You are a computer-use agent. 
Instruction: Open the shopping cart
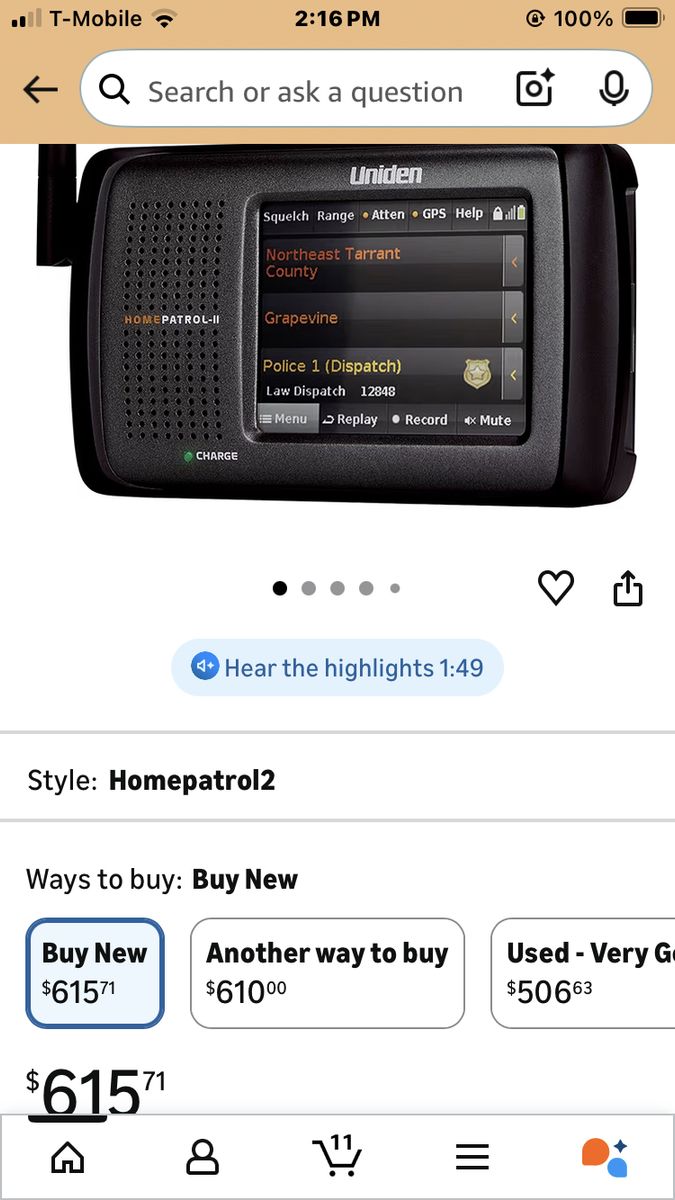click(x=337, y=1156)
